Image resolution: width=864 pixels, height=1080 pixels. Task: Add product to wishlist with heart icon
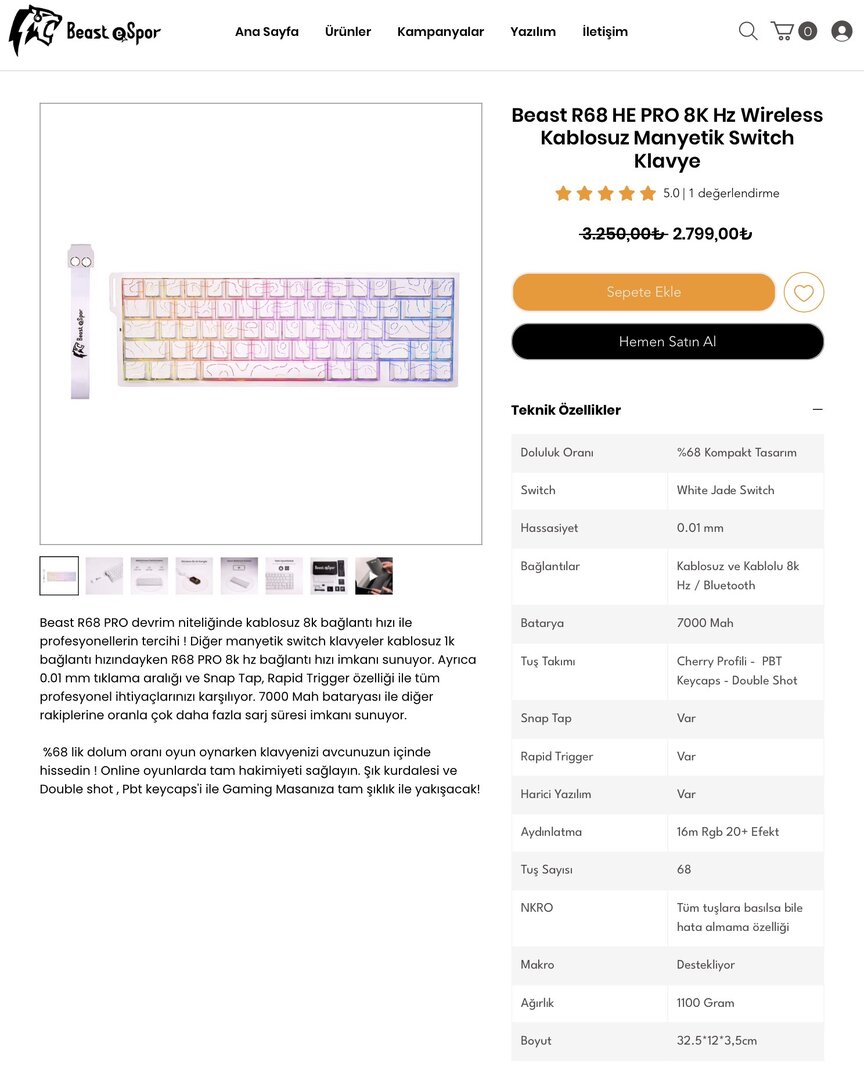[804, 293]
